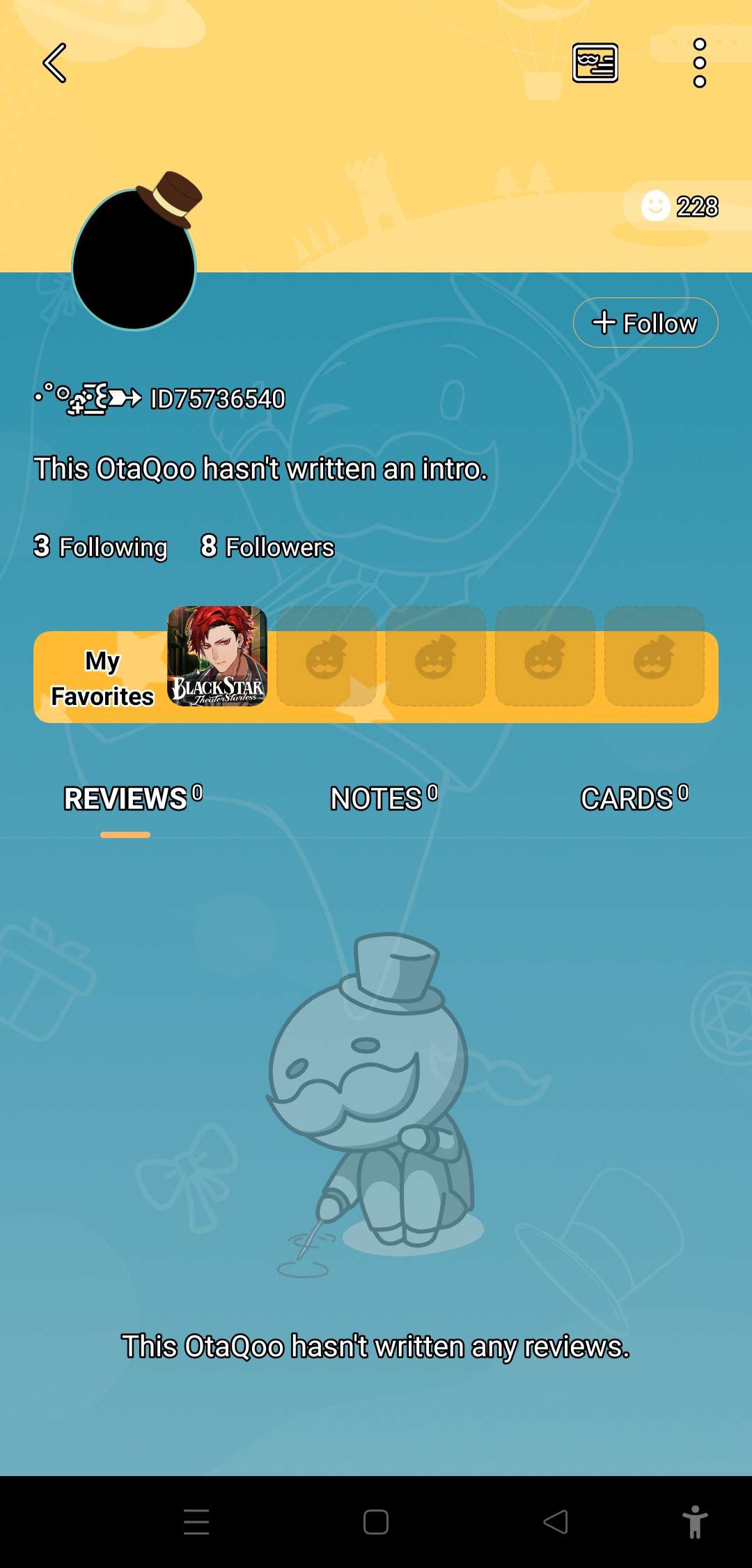This screenshot has width=752, height=1568.
Task: Switch to the Cards tab
Action: (634, 798)
